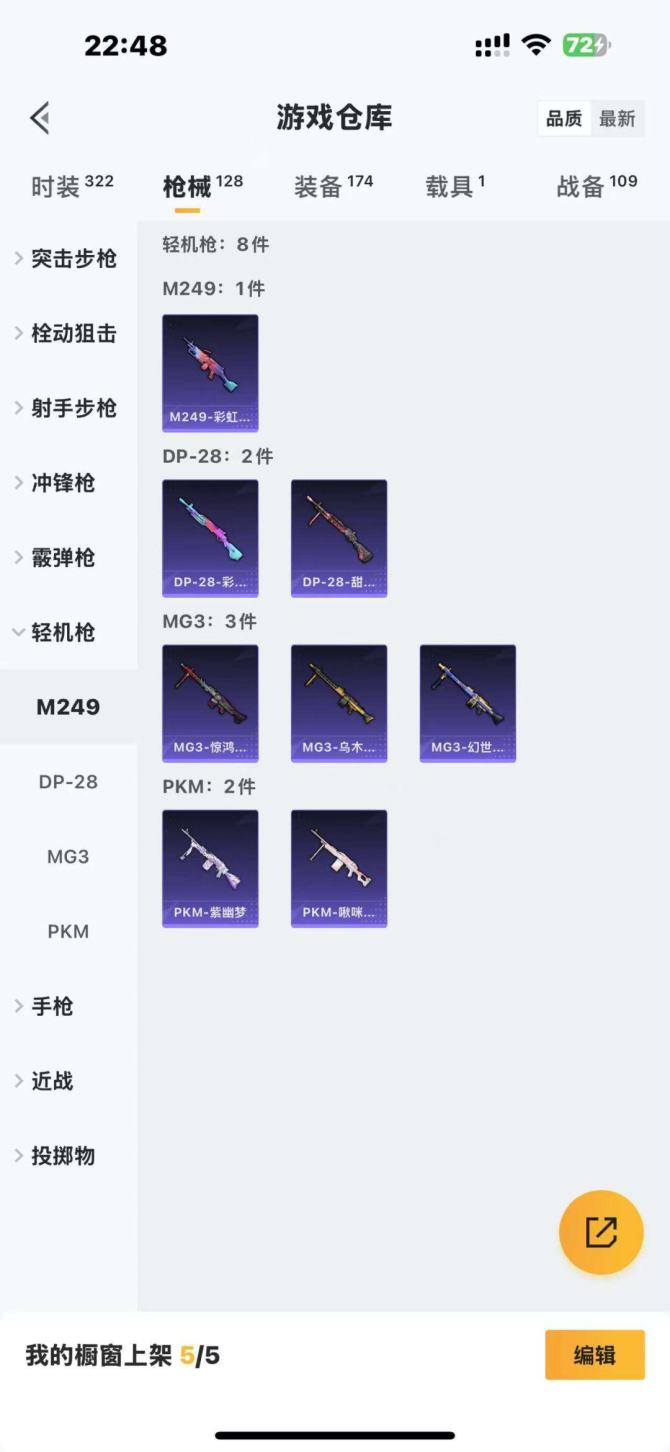Expand the 霰弹枪 category

click(60, 558)
